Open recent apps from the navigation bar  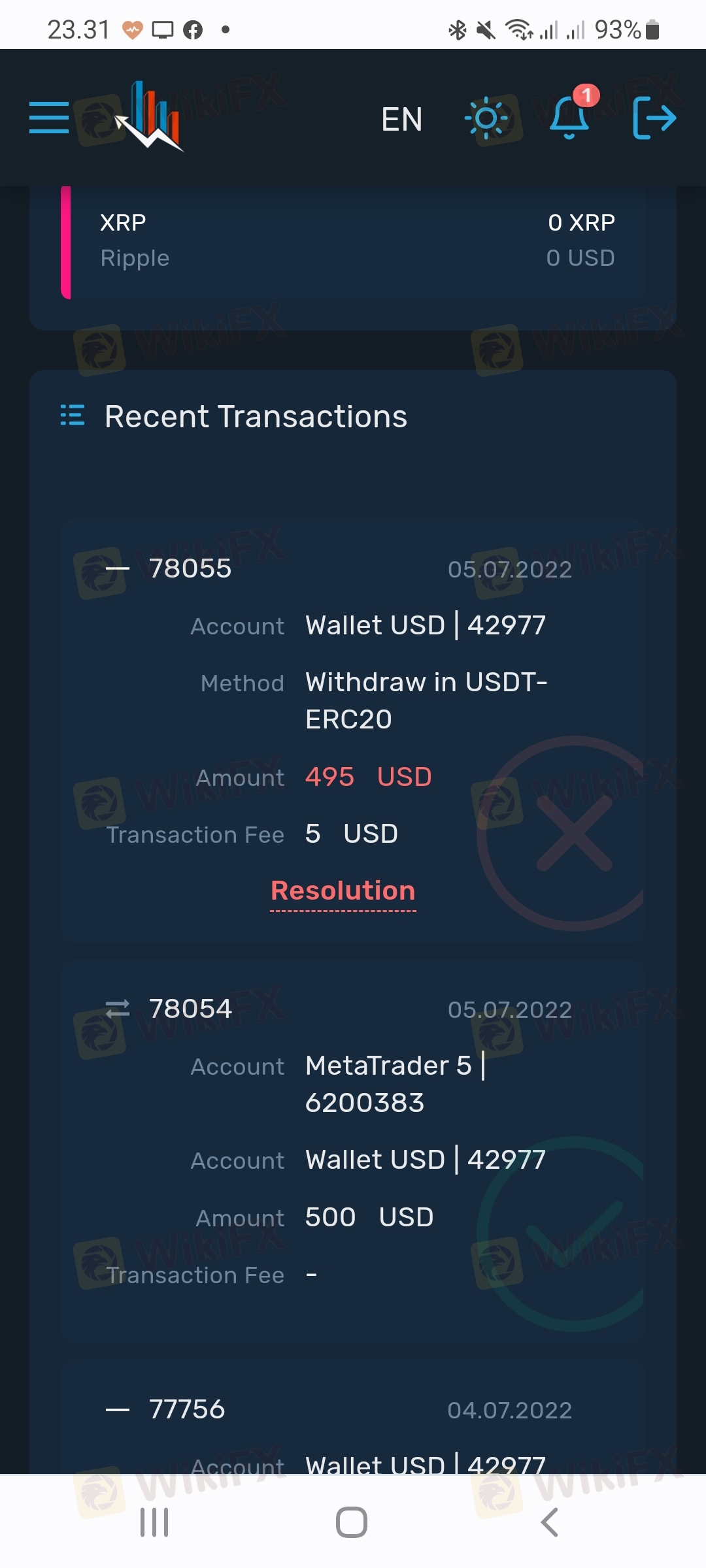tap(155, 1522)
